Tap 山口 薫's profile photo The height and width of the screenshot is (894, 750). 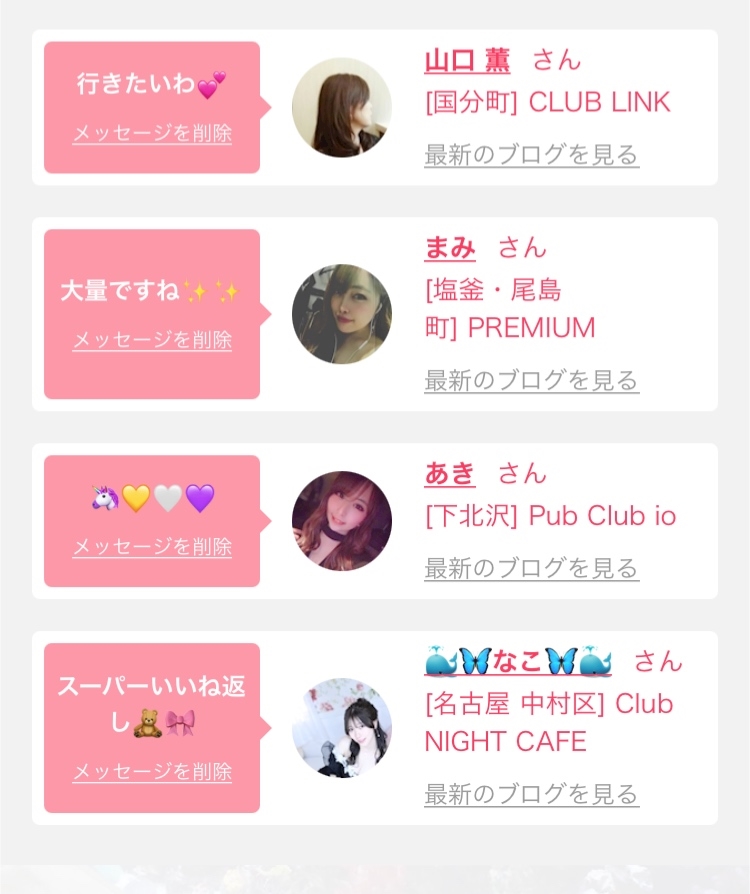(342, 107)
